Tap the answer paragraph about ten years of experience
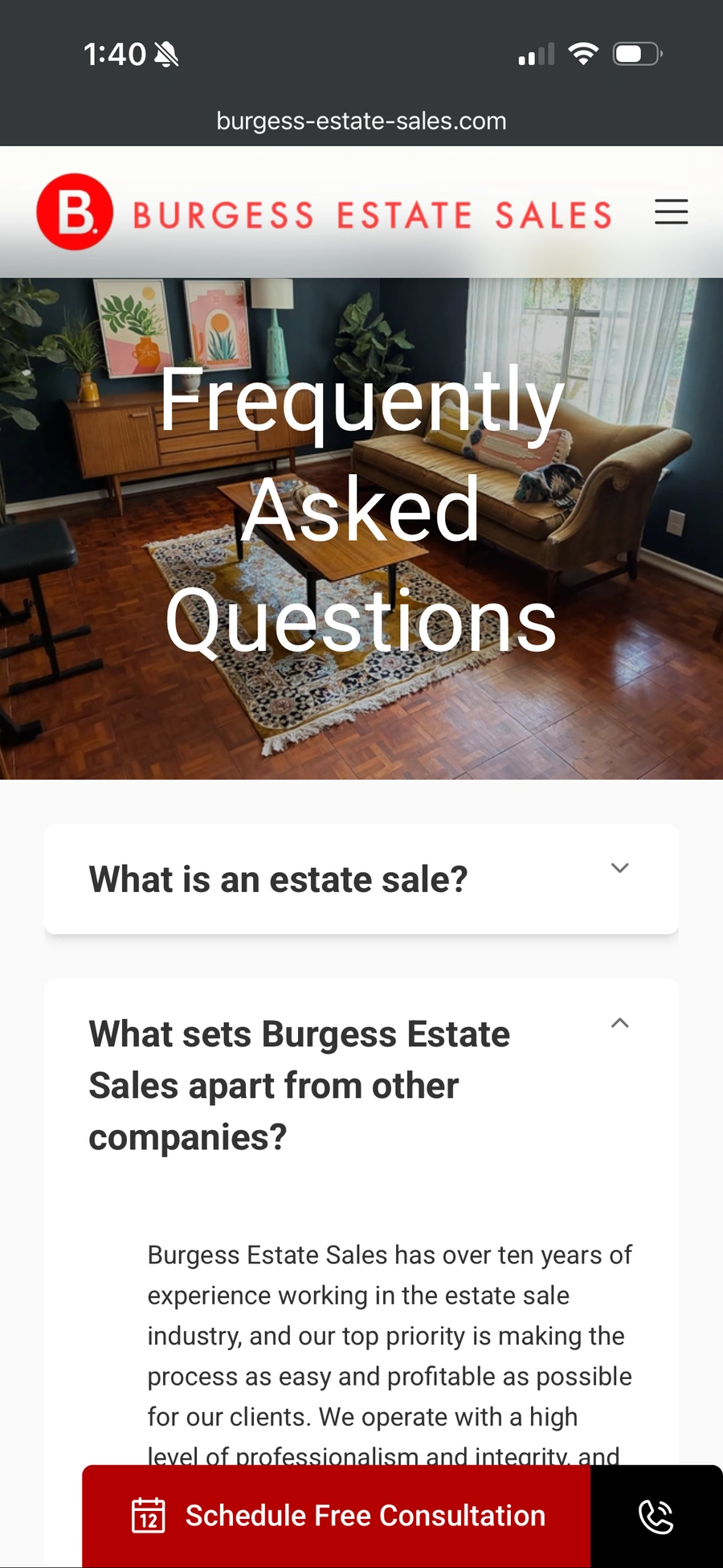Viewport: 723px width, 1568px height. coord(389,1336)
